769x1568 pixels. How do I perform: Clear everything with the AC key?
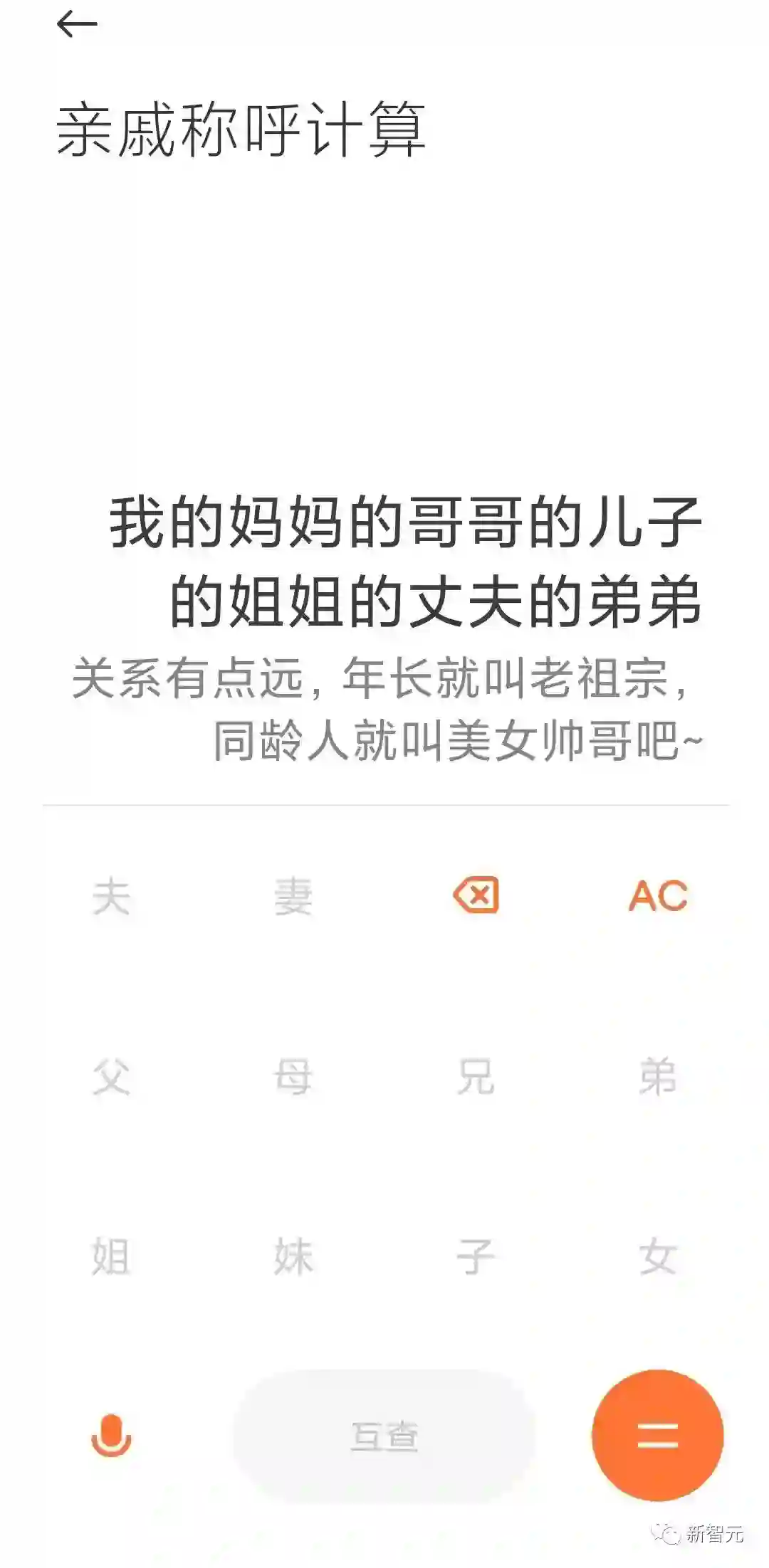coord(658,895)
